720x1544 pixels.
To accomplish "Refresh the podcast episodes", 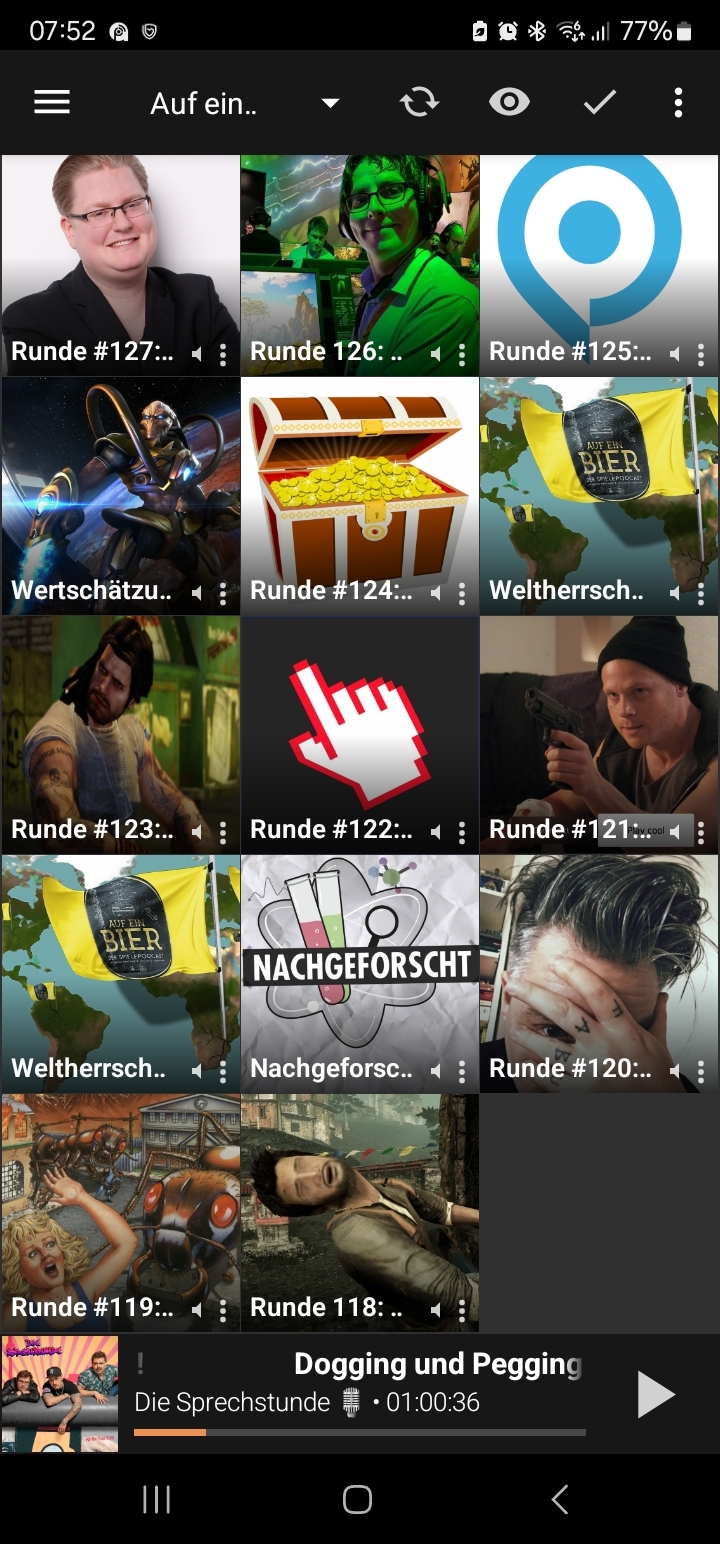I will (419, 102).
